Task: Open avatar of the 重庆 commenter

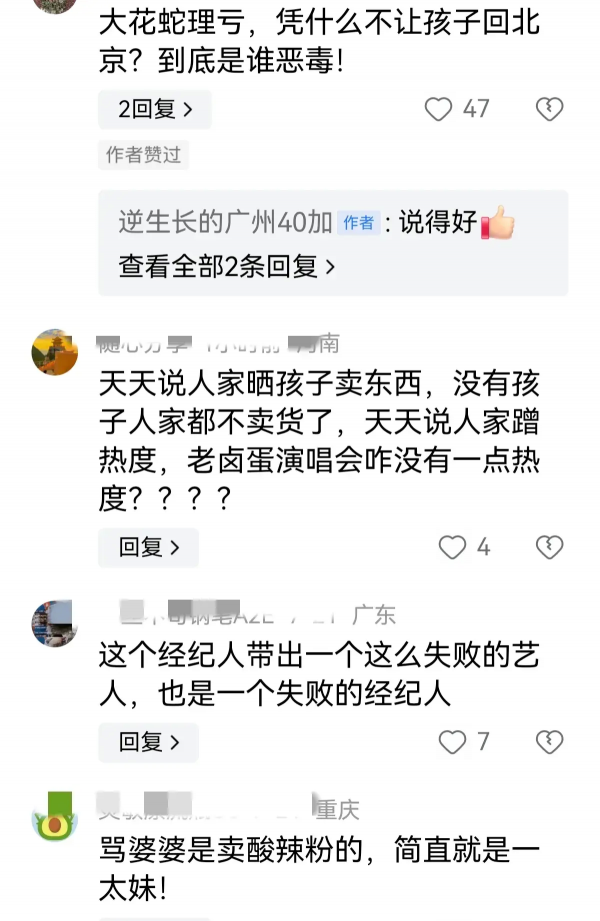Action: (54, 815)
